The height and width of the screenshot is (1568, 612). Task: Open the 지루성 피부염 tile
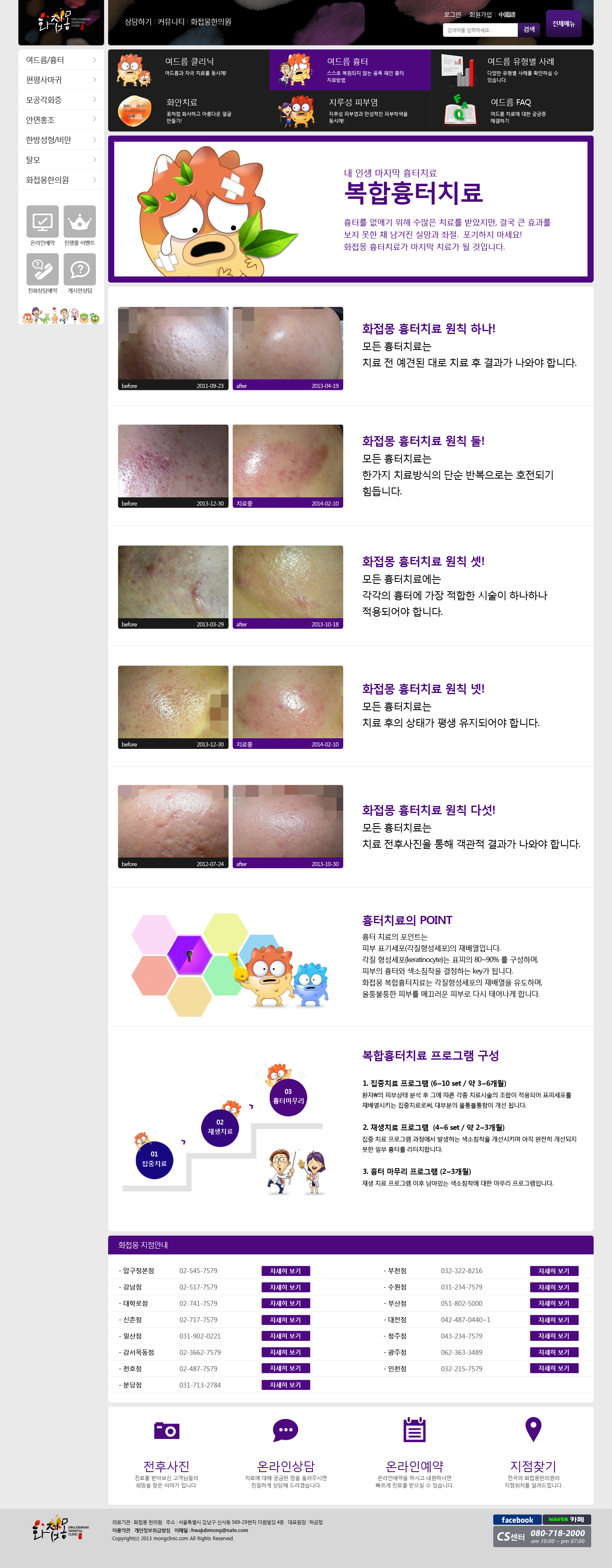(350, 111)
